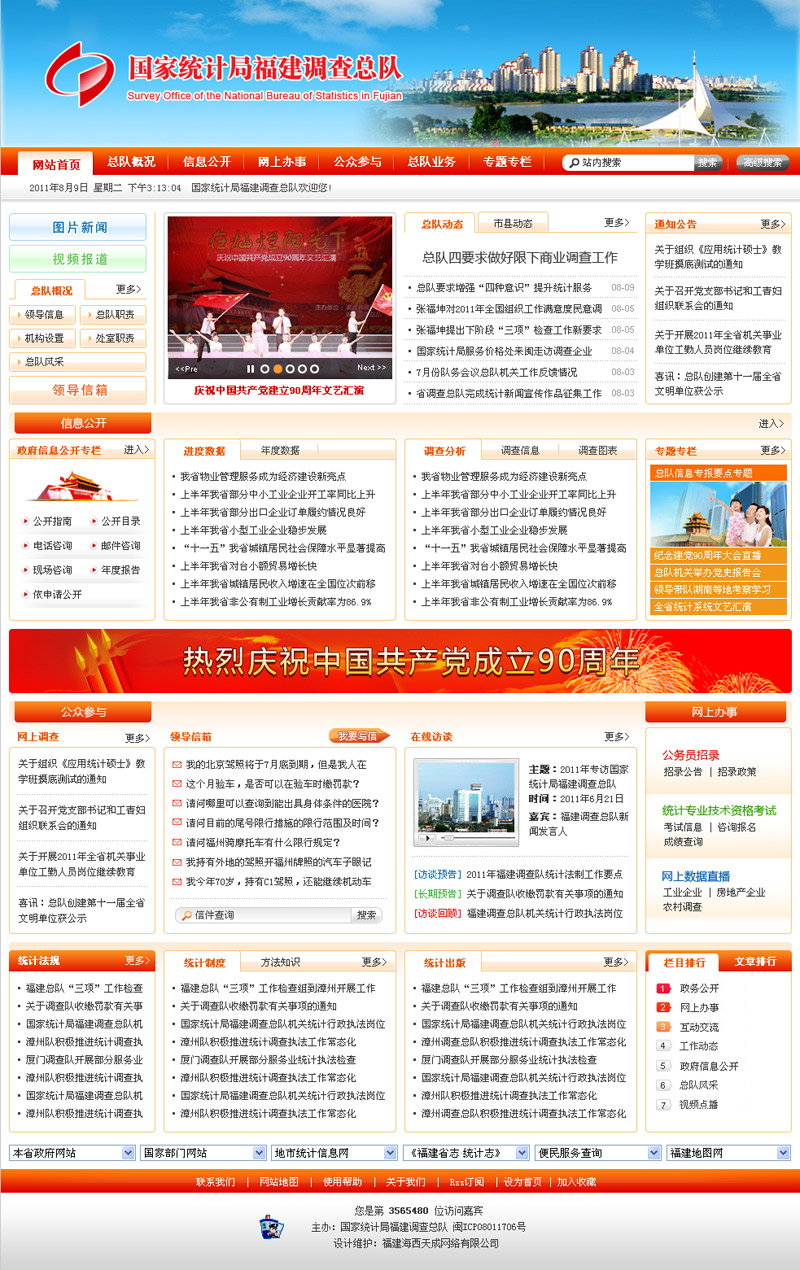This screenshot has width=800, height=1270.
Task: Switch to the 年度数据 tab
Action: [280, 450]
